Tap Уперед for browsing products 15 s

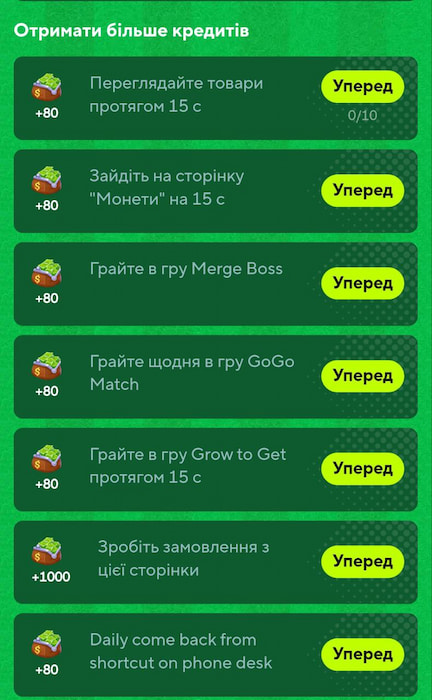(x=362, y=87)
